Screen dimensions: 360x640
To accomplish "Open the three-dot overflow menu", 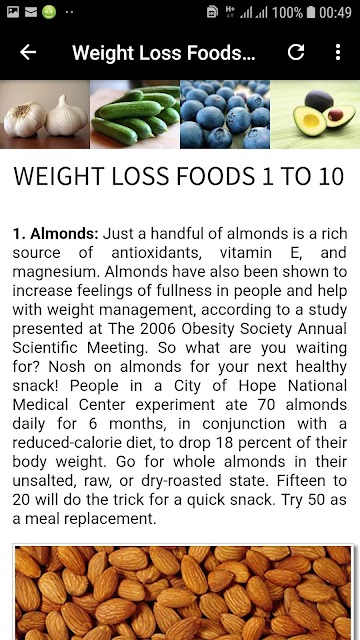I will click(338, 52).
